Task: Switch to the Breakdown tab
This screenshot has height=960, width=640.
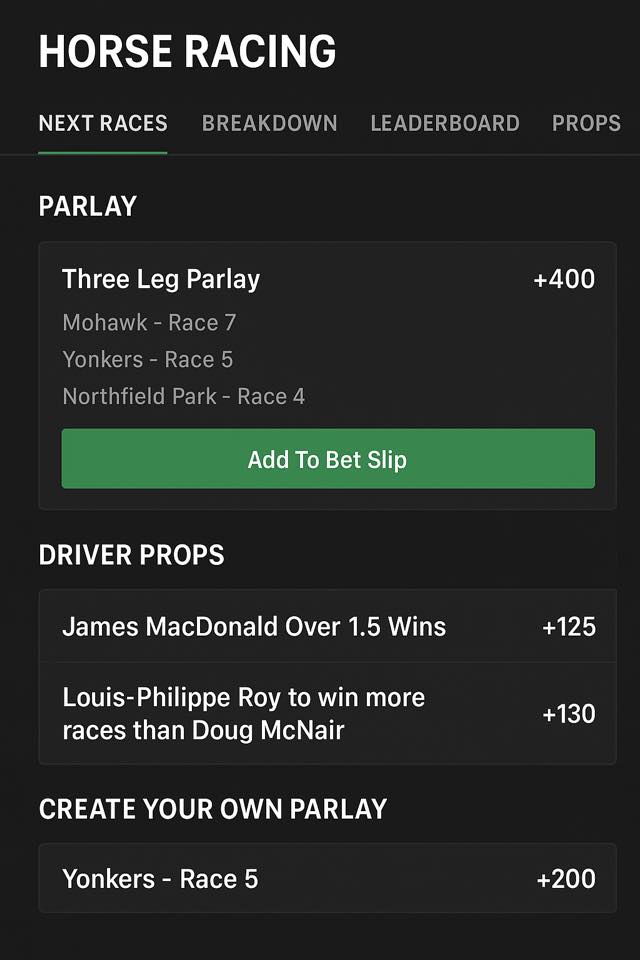Action: [x=269, y=124]
